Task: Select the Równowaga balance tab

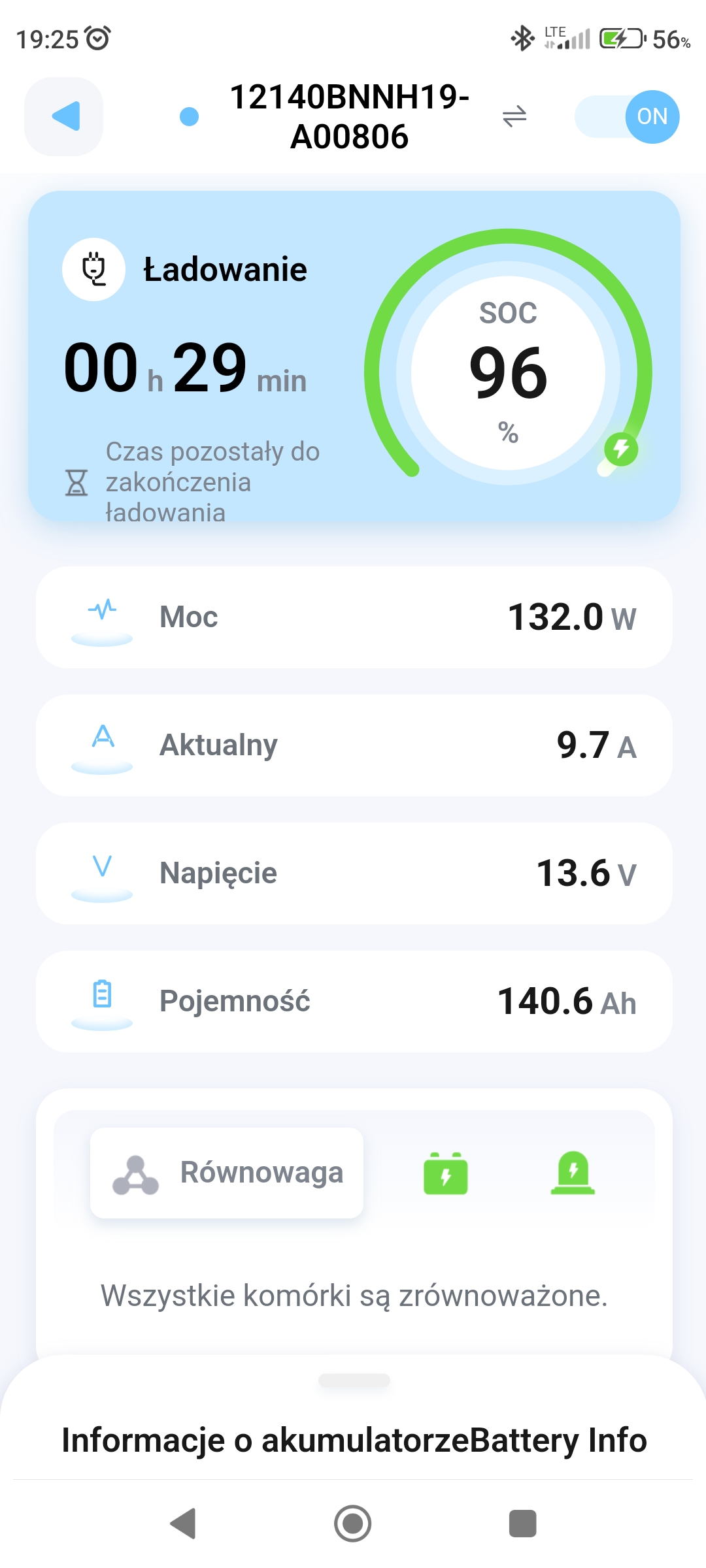Action: tap(227, 1173)
